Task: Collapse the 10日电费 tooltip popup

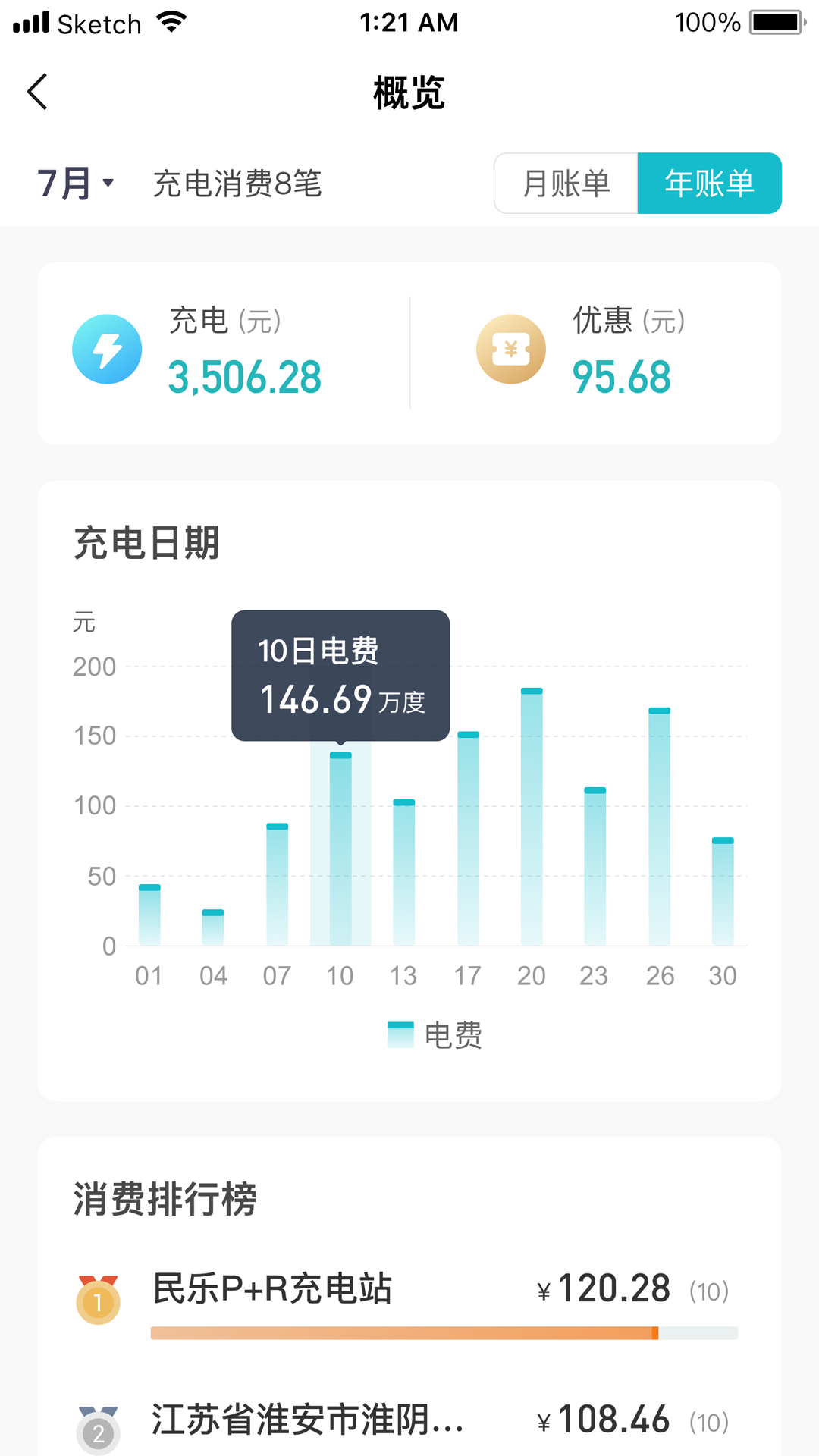Action: pos(340,675)
